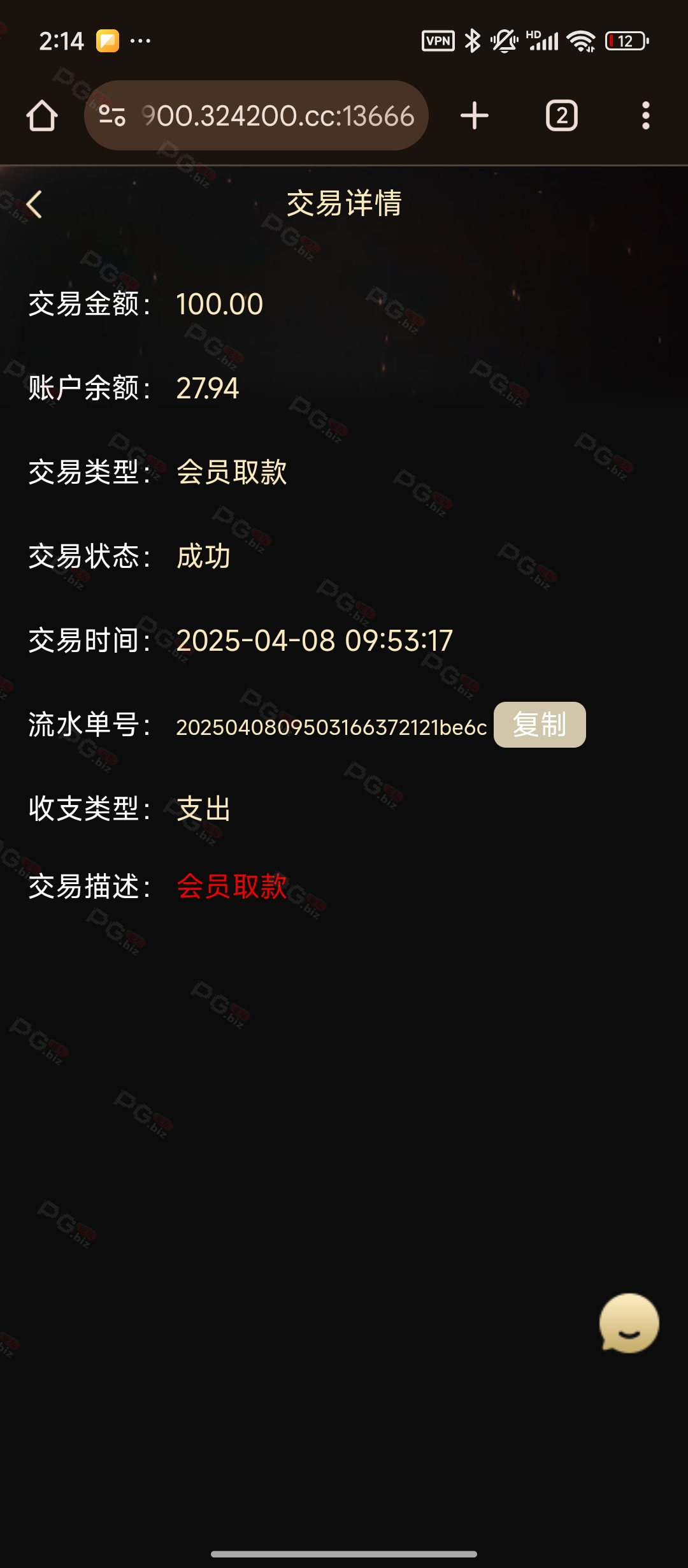Open the customer service chat bubble
Screen dimensions: 688x1568
[x=629, y=1323]
